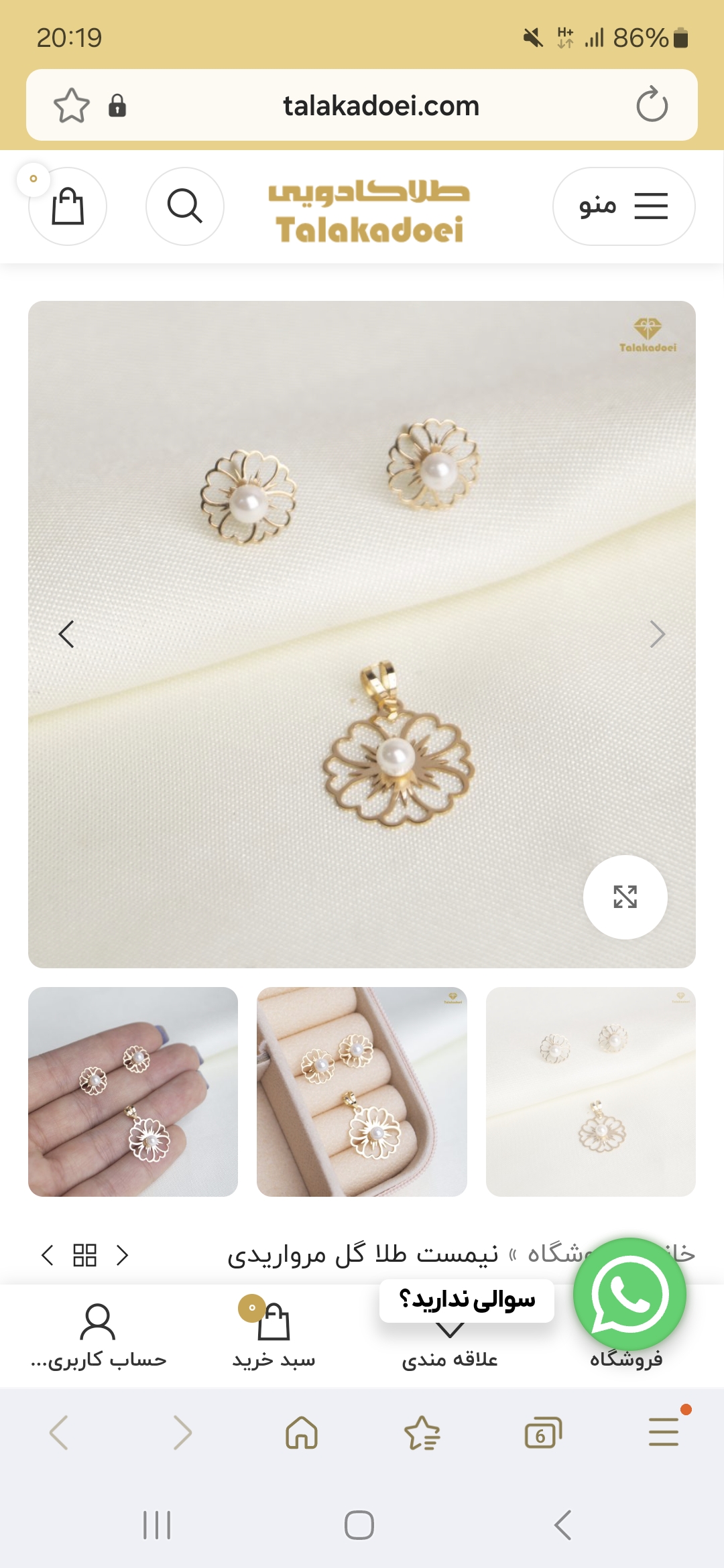Expand the product image to fullscreen
The width and height of the screenshot is (724, 1568).
625,897
